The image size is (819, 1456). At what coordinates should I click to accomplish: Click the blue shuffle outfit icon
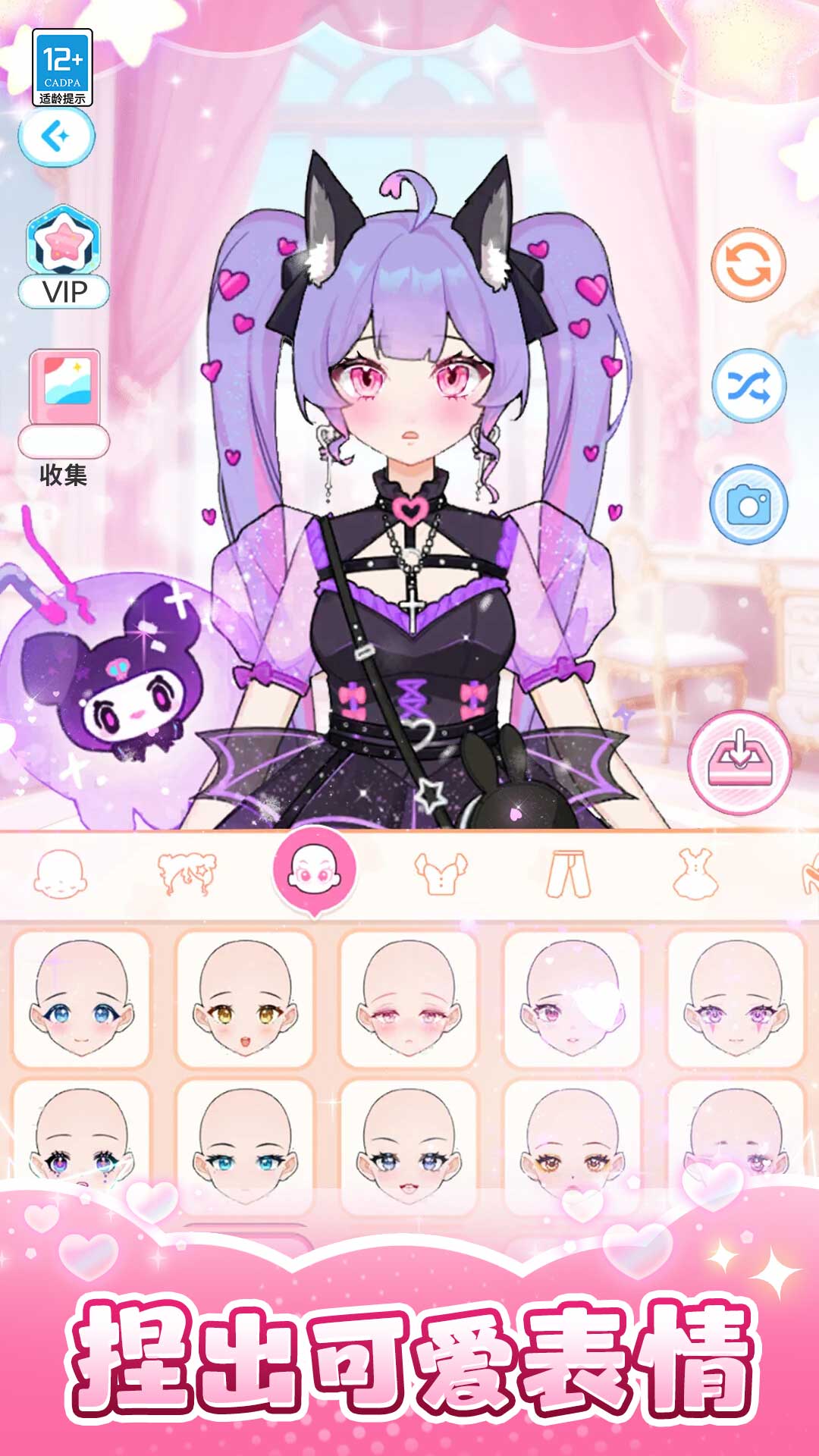pos(749,383)
